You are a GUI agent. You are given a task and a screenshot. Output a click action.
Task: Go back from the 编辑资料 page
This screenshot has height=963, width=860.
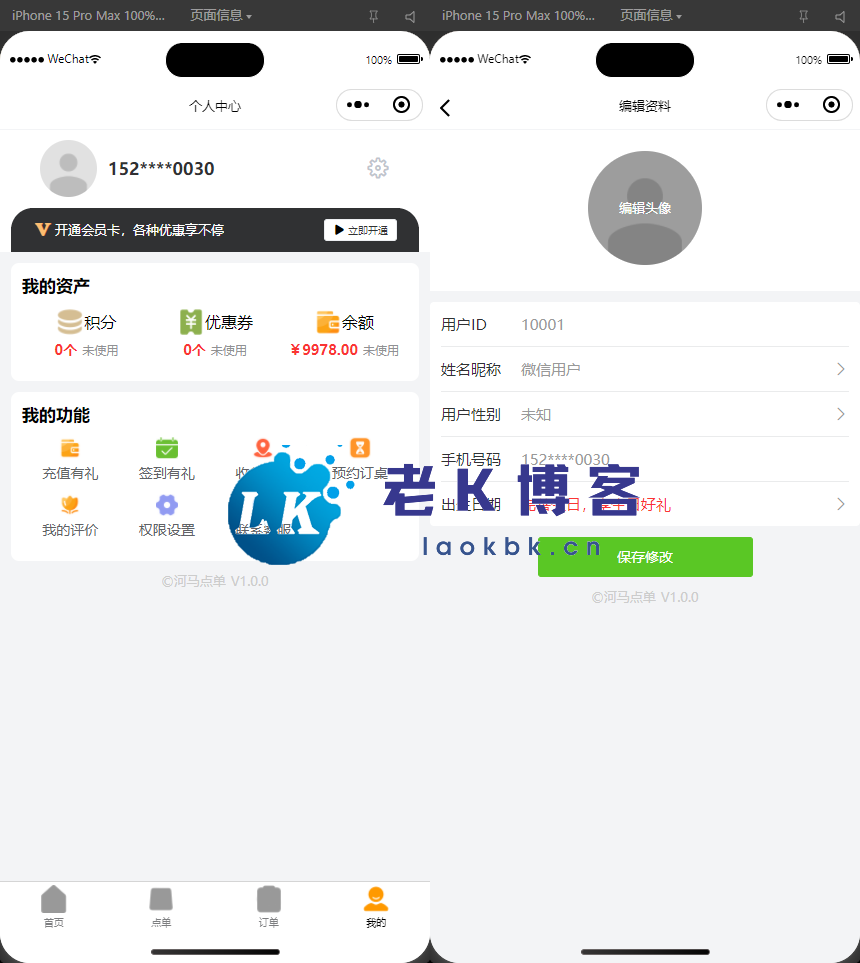tap(446, 108)
